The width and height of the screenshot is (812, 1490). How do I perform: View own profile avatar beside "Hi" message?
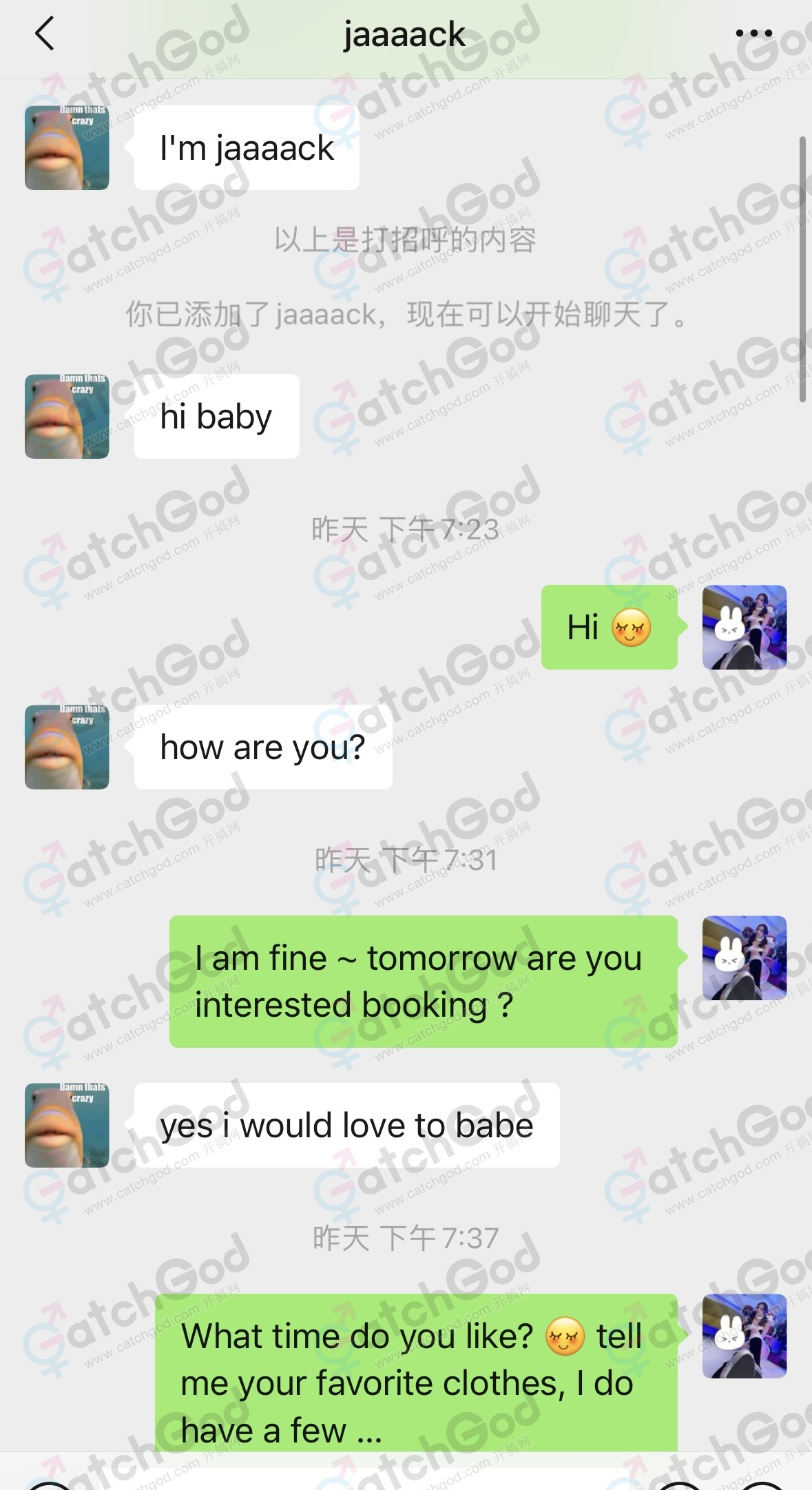pyautogui.click(x=744, y=627)
